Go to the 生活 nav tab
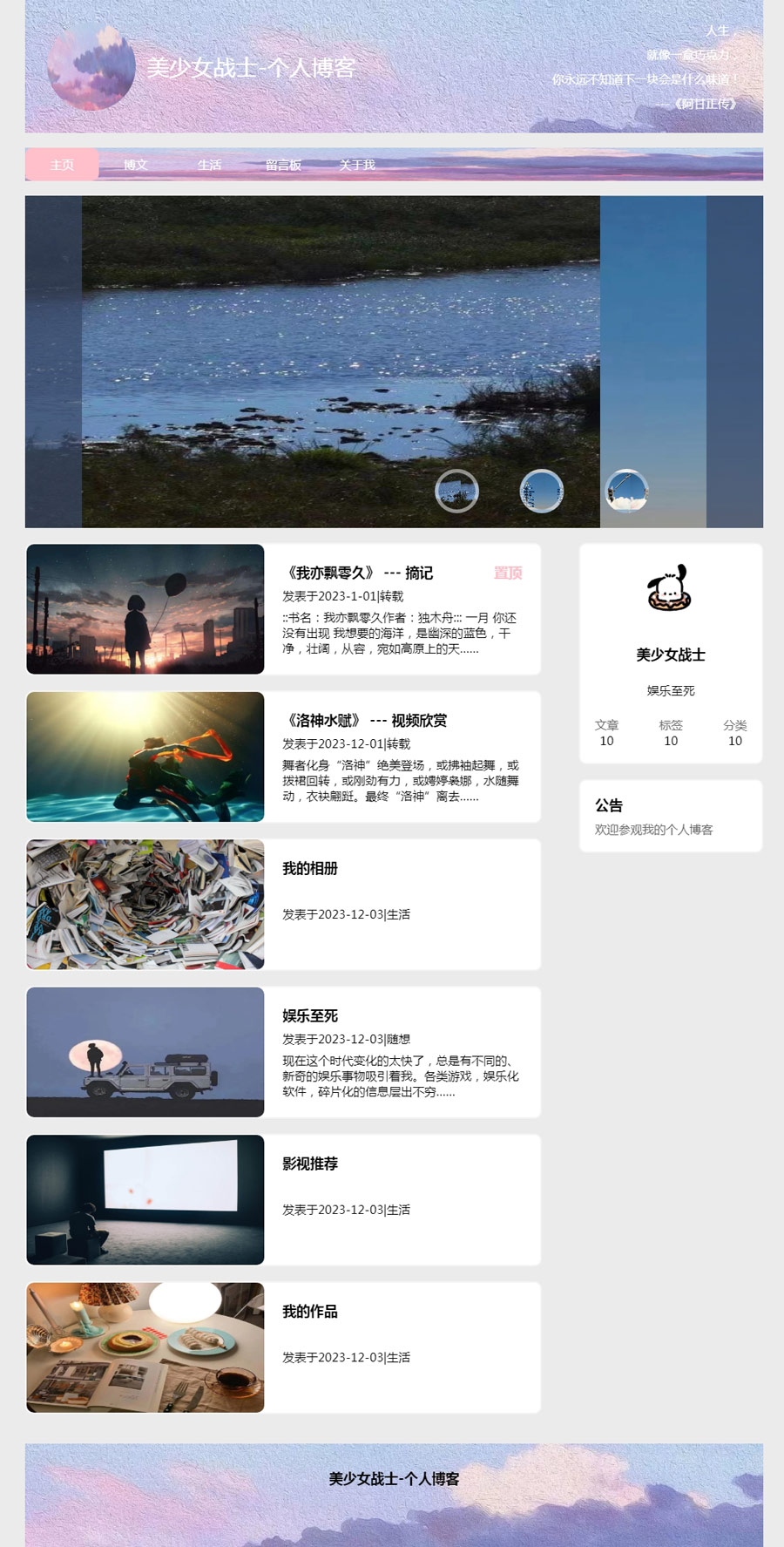 pos(209,165)
